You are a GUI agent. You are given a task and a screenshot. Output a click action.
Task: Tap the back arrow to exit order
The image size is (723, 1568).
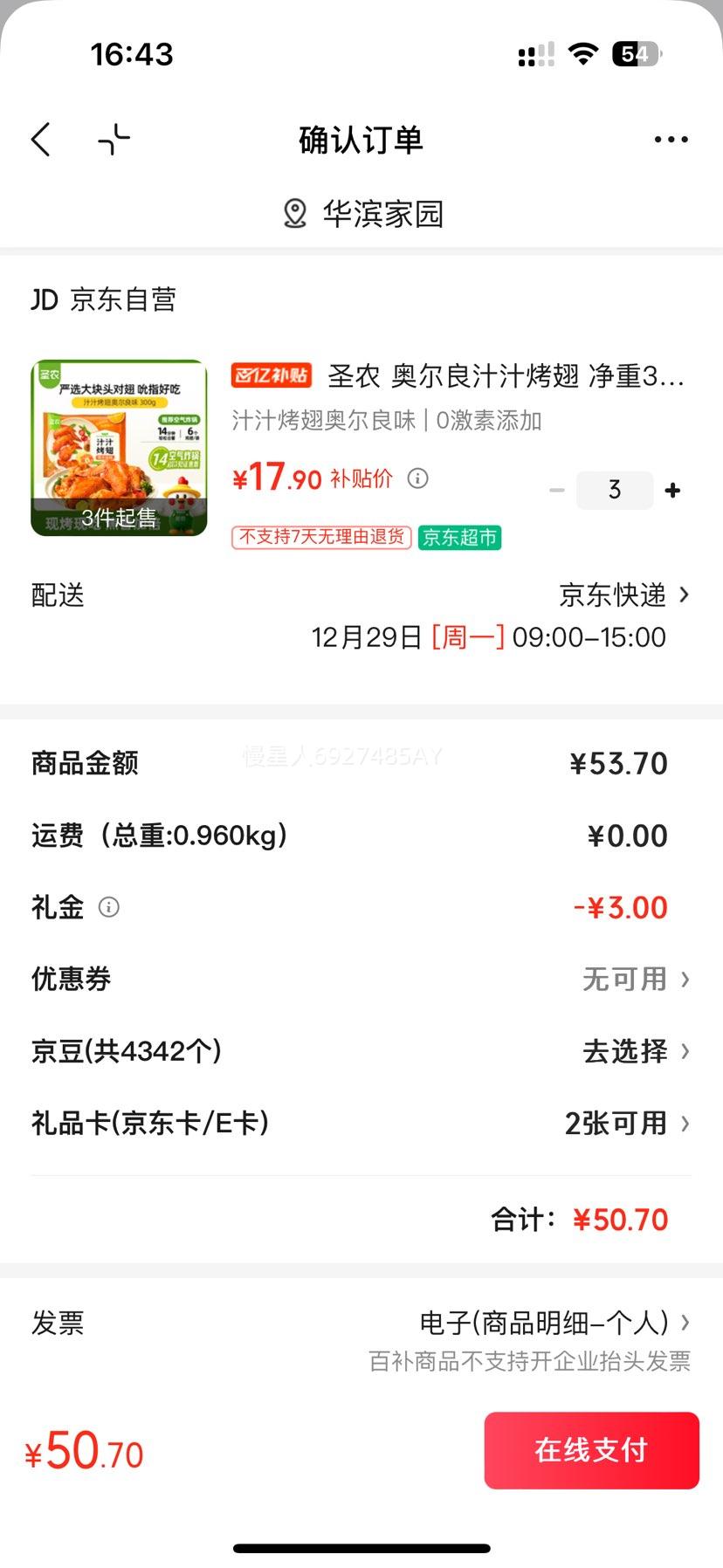pyautogui.click(x=40, y=139)
